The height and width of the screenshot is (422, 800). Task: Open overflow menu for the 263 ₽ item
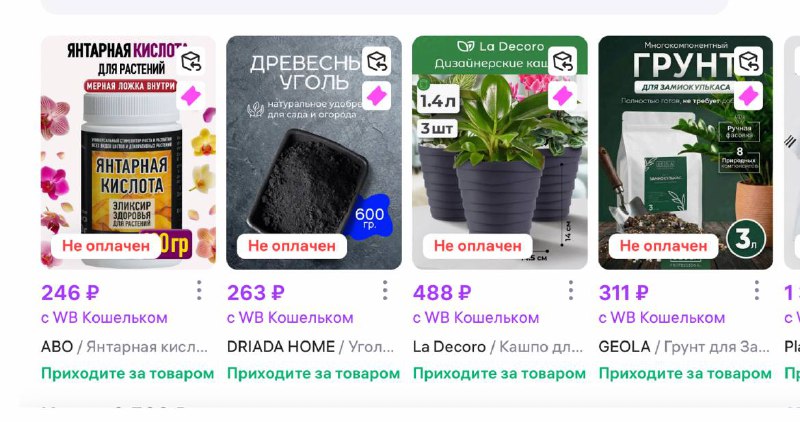point(385,291)
